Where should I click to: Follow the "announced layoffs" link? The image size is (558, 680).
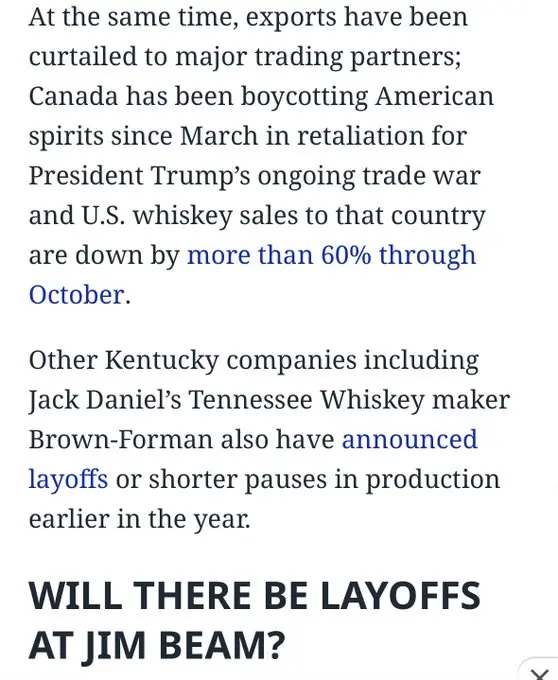(x=409, y=439)
